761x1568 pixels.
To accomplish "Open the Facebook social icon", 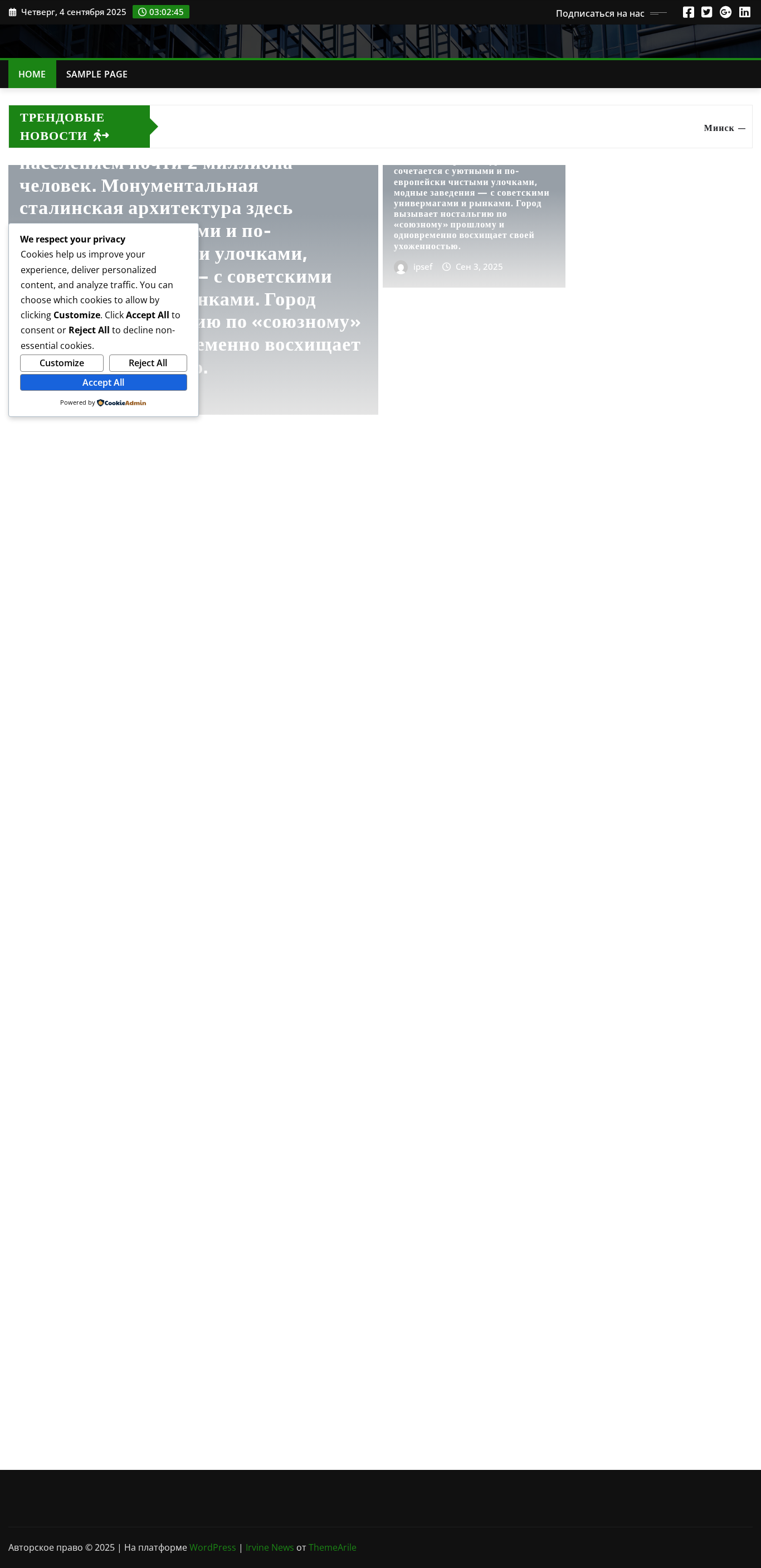I will click(688, 12).
